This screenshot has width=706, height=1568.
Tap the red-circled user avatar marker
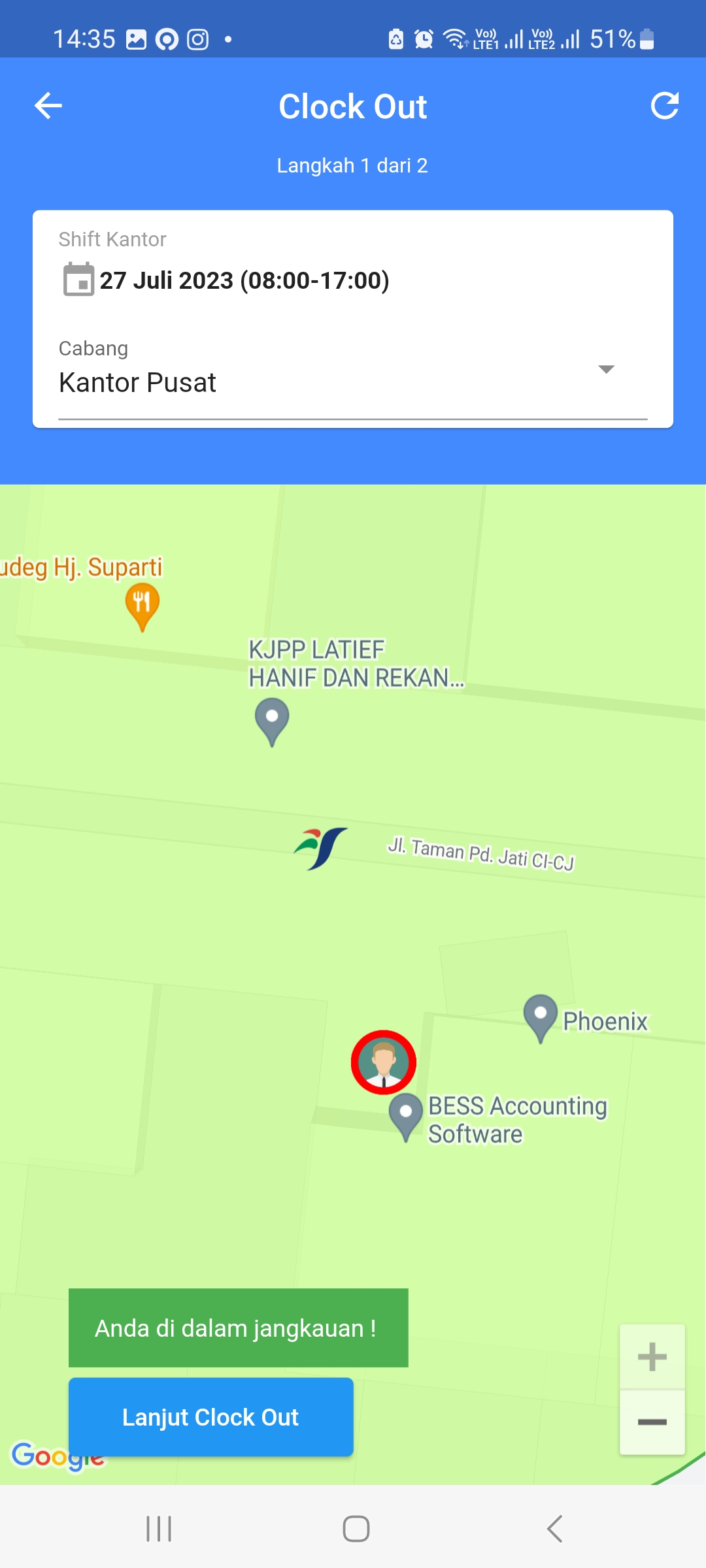384,1062
